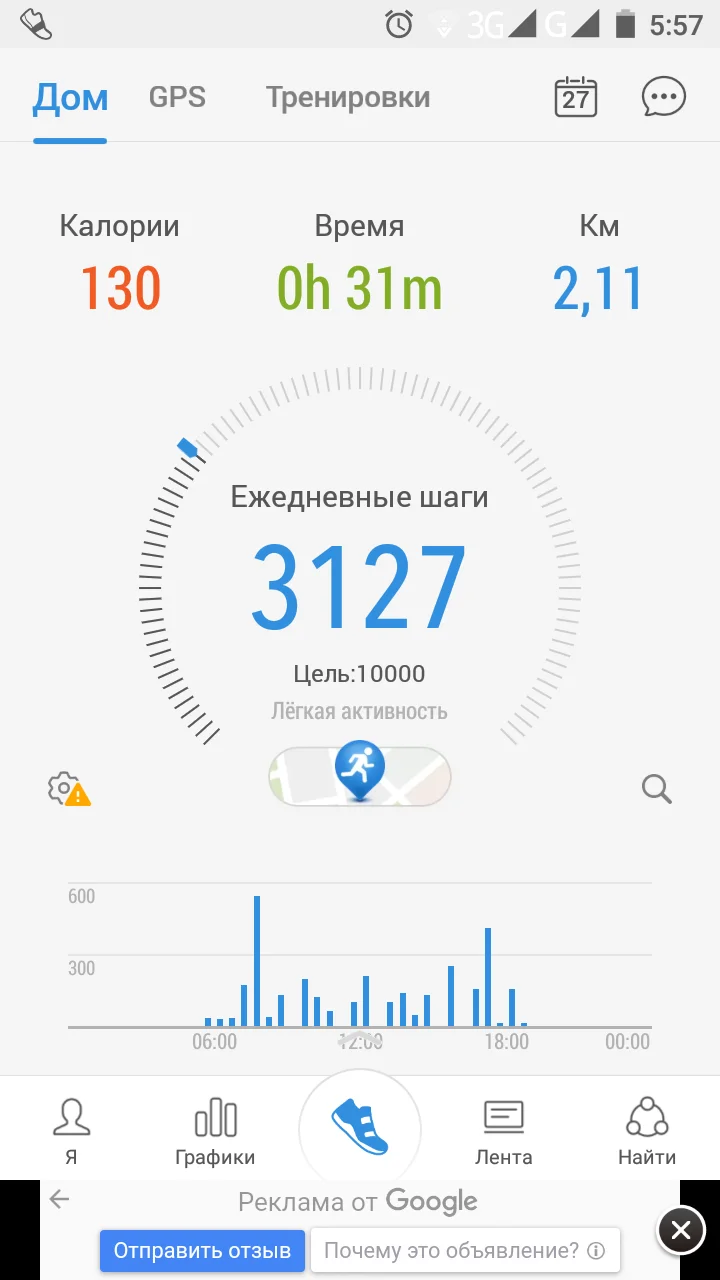Select the Дом tab
Screen dimensions: 720x1280
click(x=69, y=97)
